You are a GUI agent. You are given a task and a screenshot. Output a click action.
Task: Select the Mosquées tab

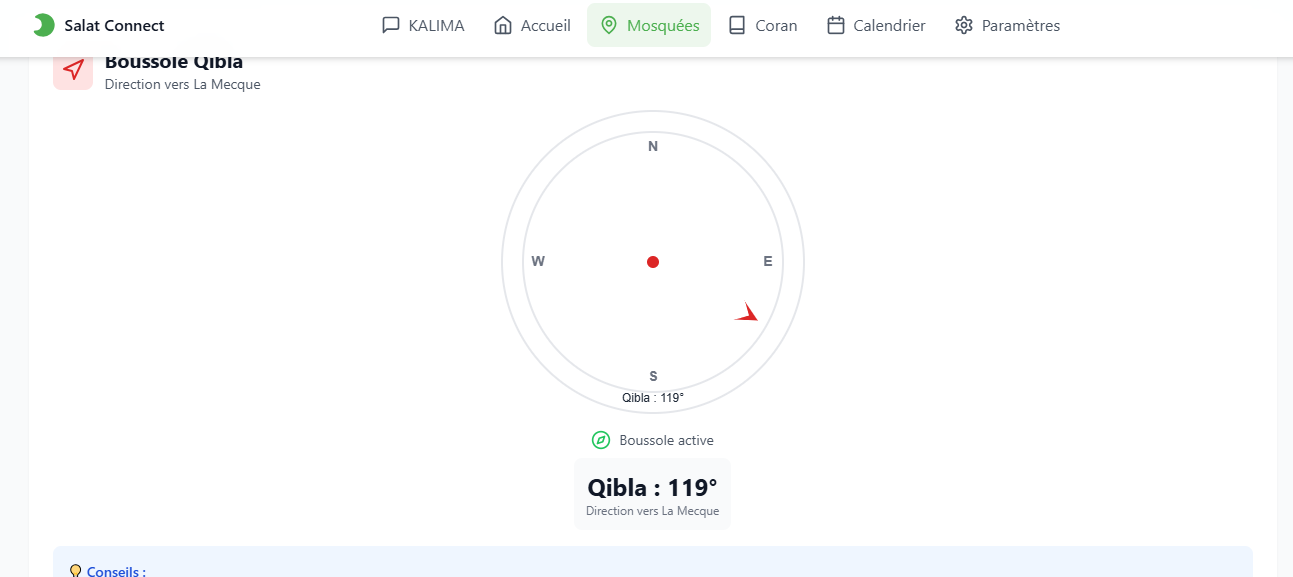click(649, 26)
